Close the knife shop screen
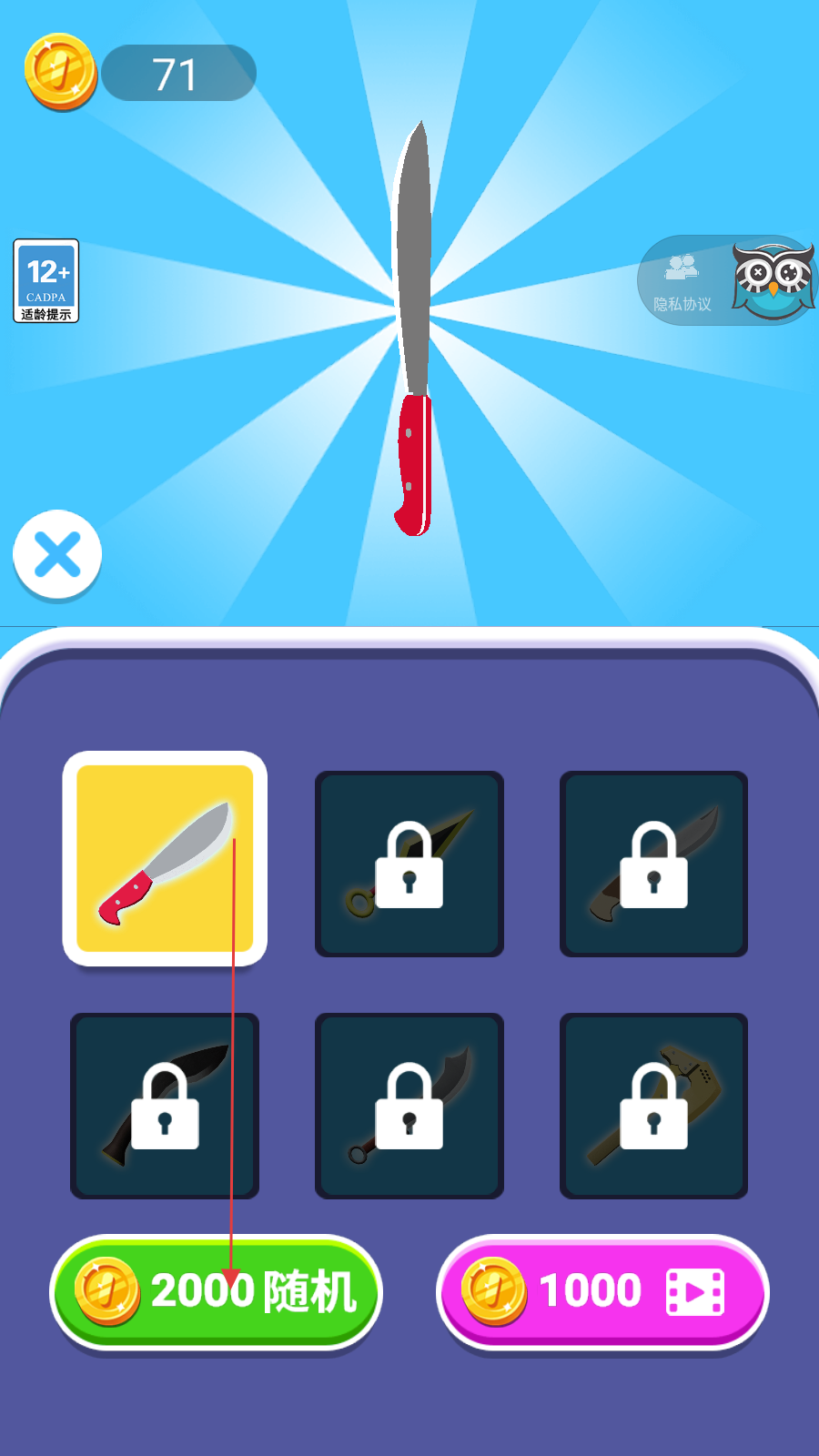Screen dimensions: 819x1456 point(57,555)
